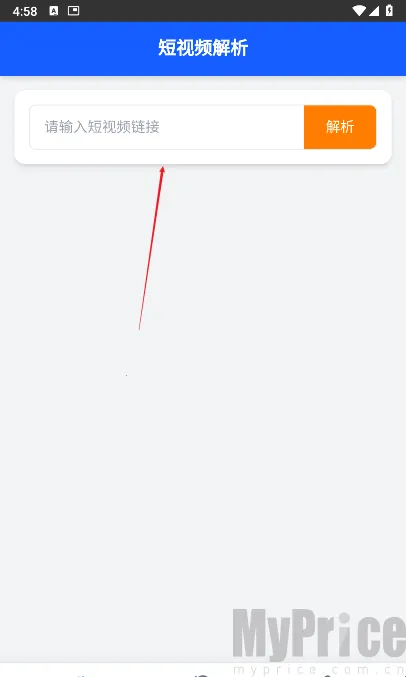Tap the short video link input field

167,127
